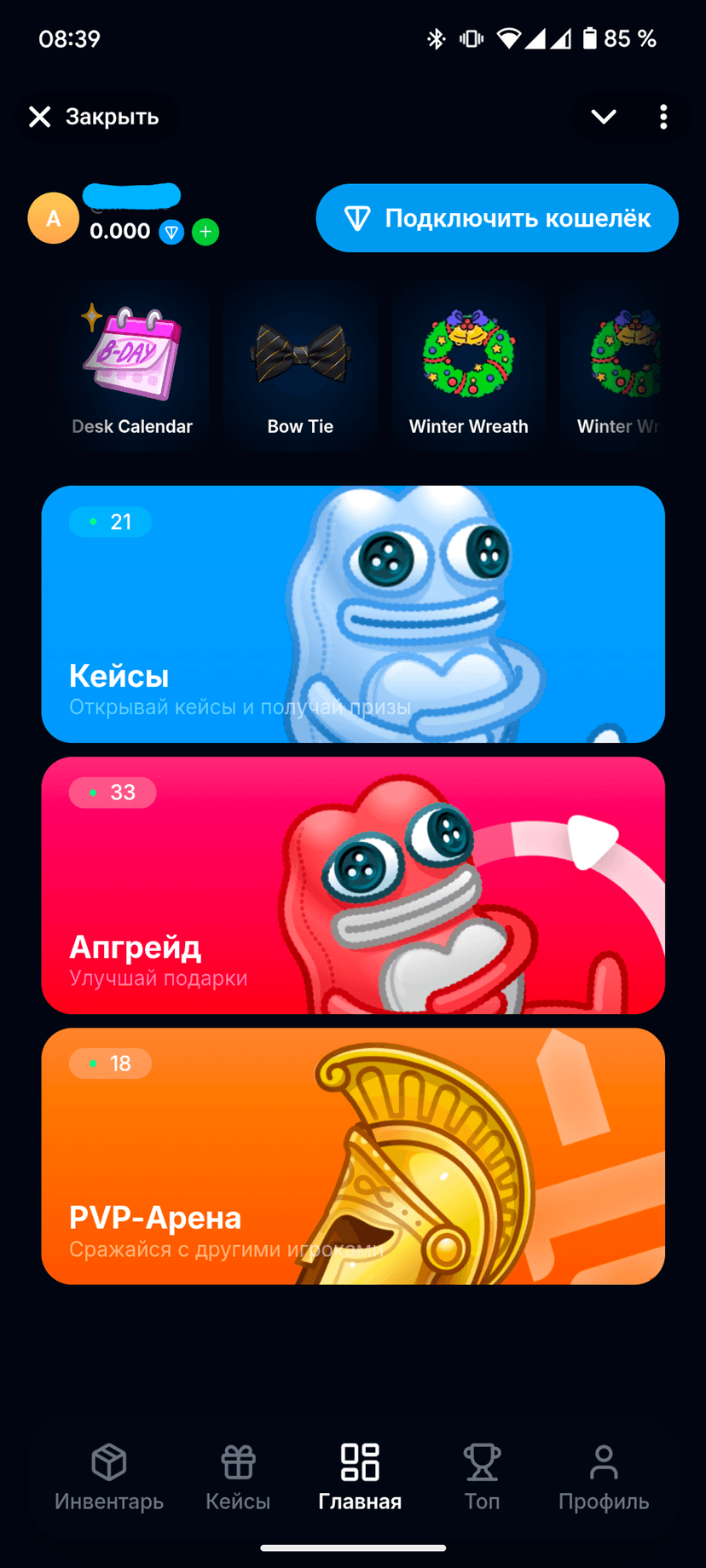Open the Desk Calendar gift
Image resolution: width=706 pixels, height=1568 pixels.
click(132, 368)
